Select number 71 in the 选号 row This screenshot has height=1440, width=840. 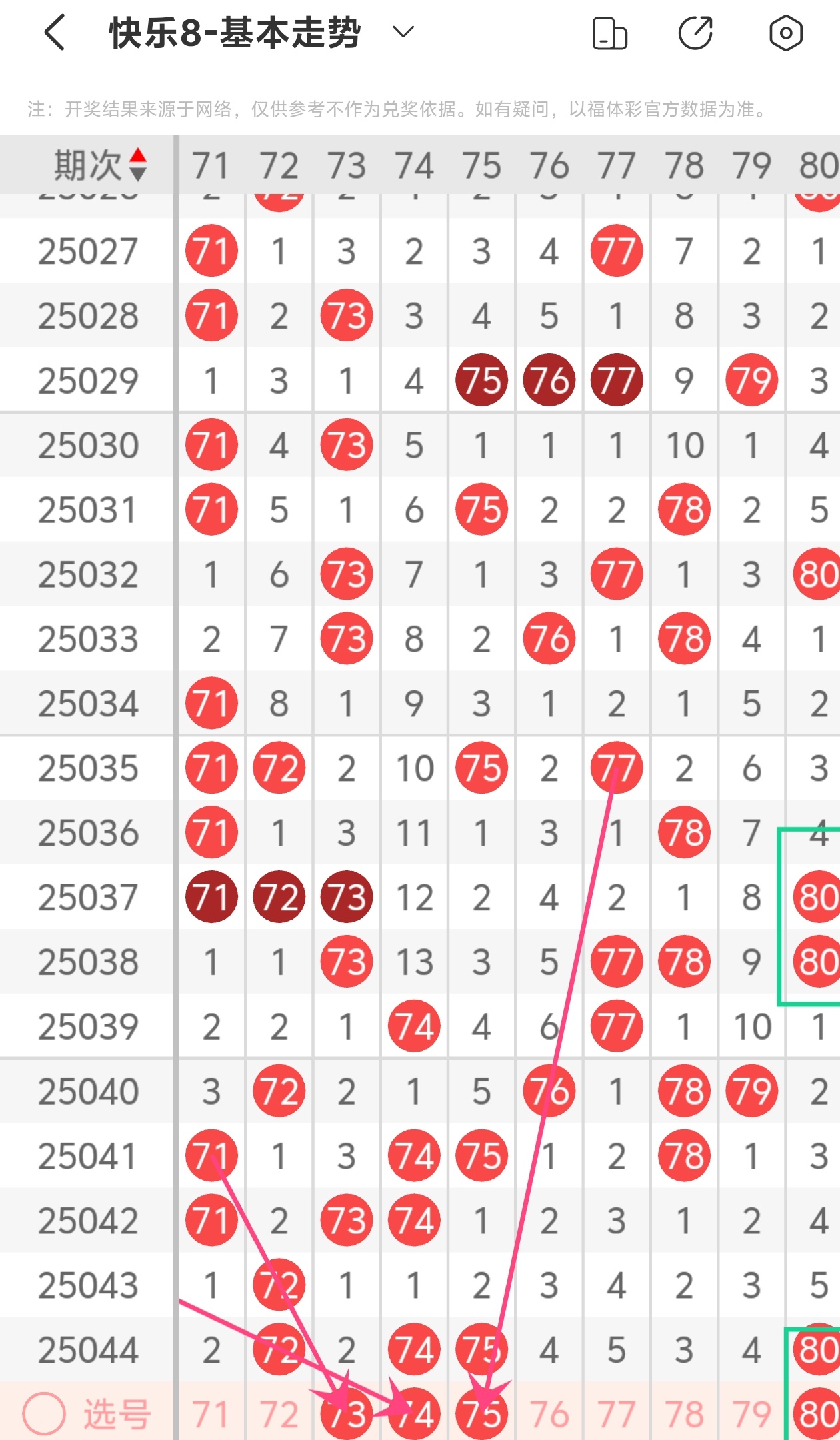pos(211,1414)
